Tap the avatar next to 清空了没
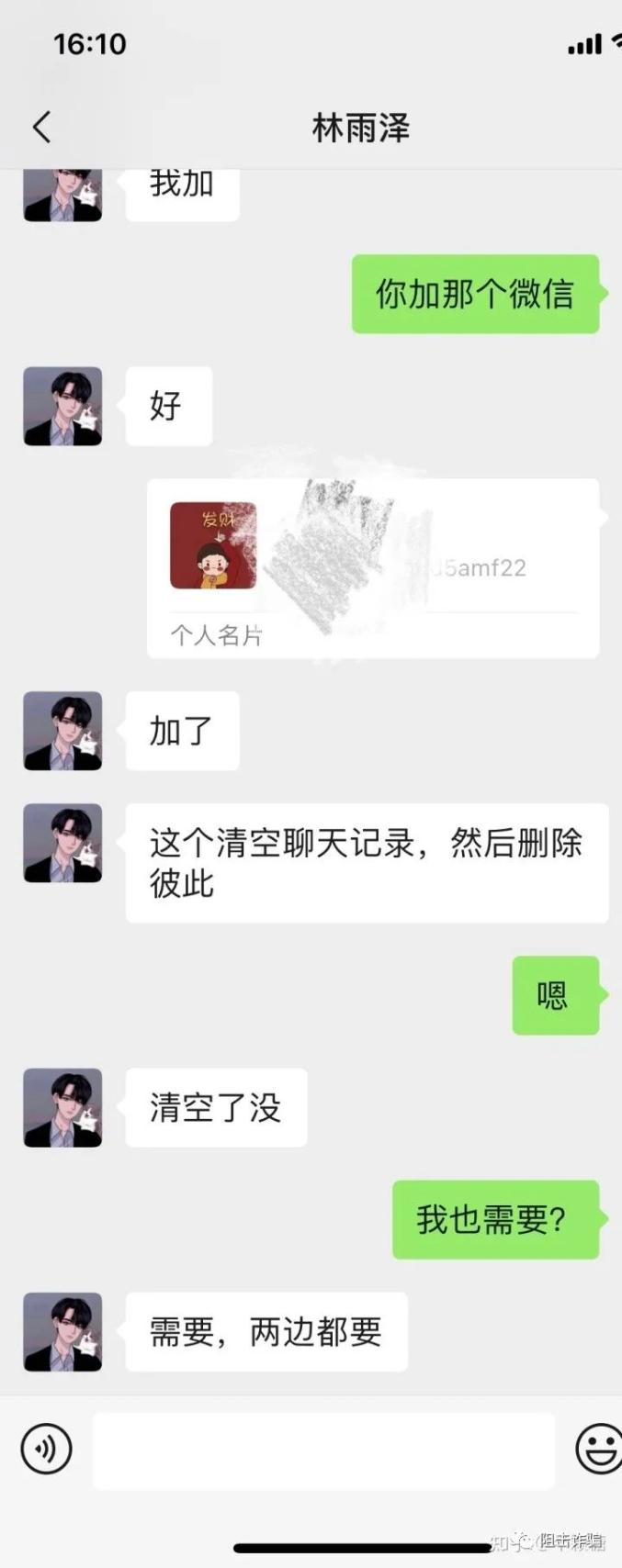622x1568 pixels. [62, 1108]
